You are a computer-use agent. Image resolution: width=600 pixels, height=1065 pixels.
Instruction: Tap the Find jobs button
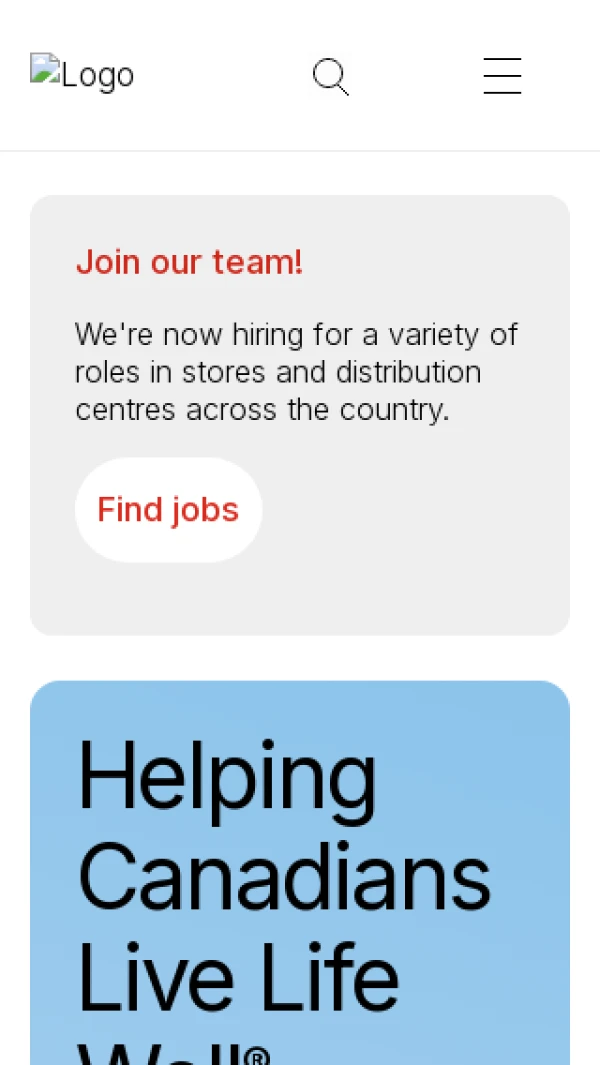168,510
